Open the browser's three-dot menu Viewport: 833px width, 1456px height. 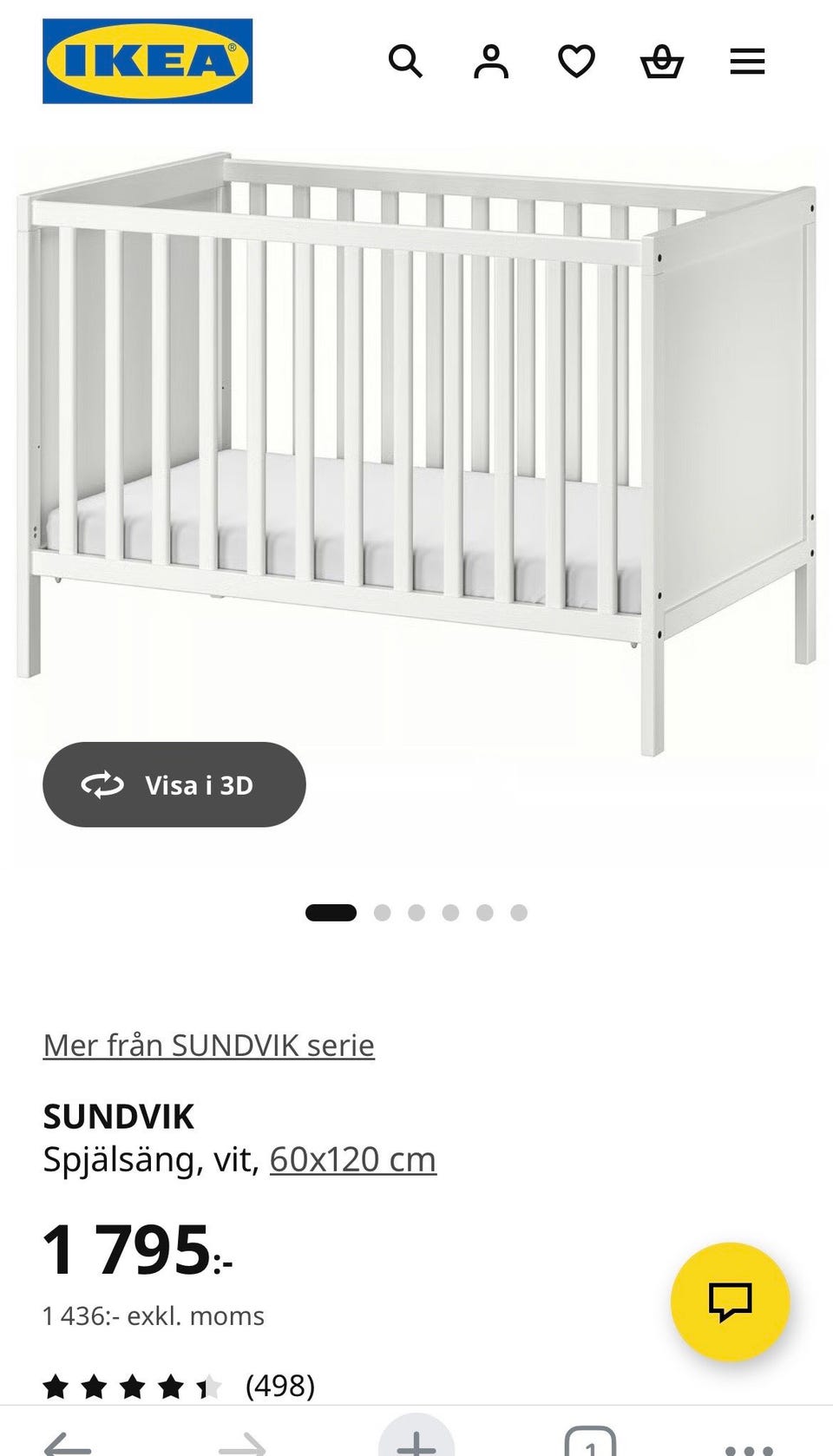point(748,1447)
